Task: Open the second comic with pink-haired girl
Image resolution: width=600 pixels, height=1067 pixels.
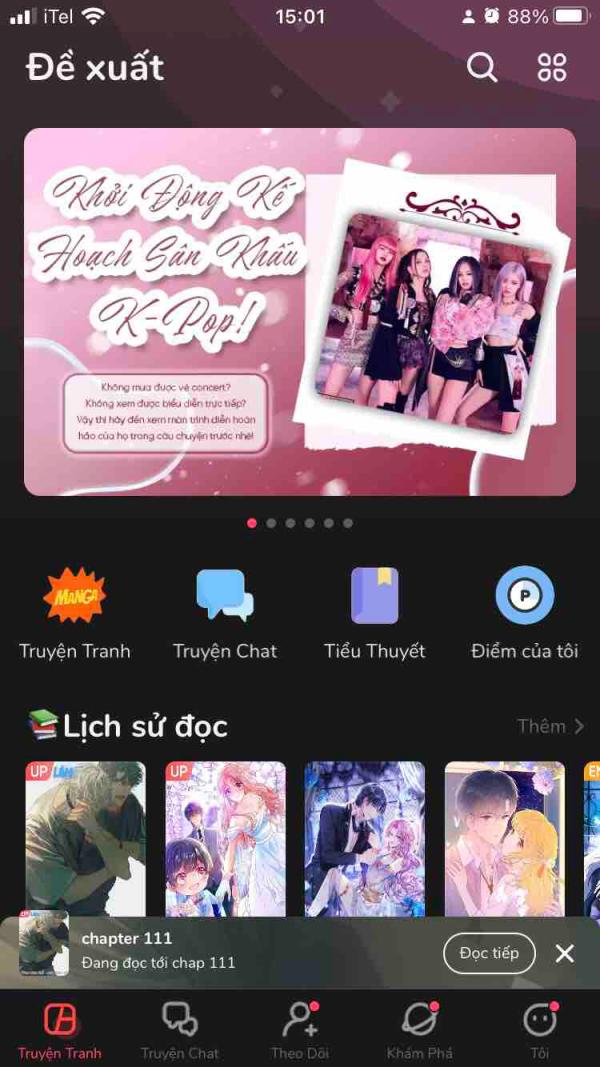Action: coord(225,838)
